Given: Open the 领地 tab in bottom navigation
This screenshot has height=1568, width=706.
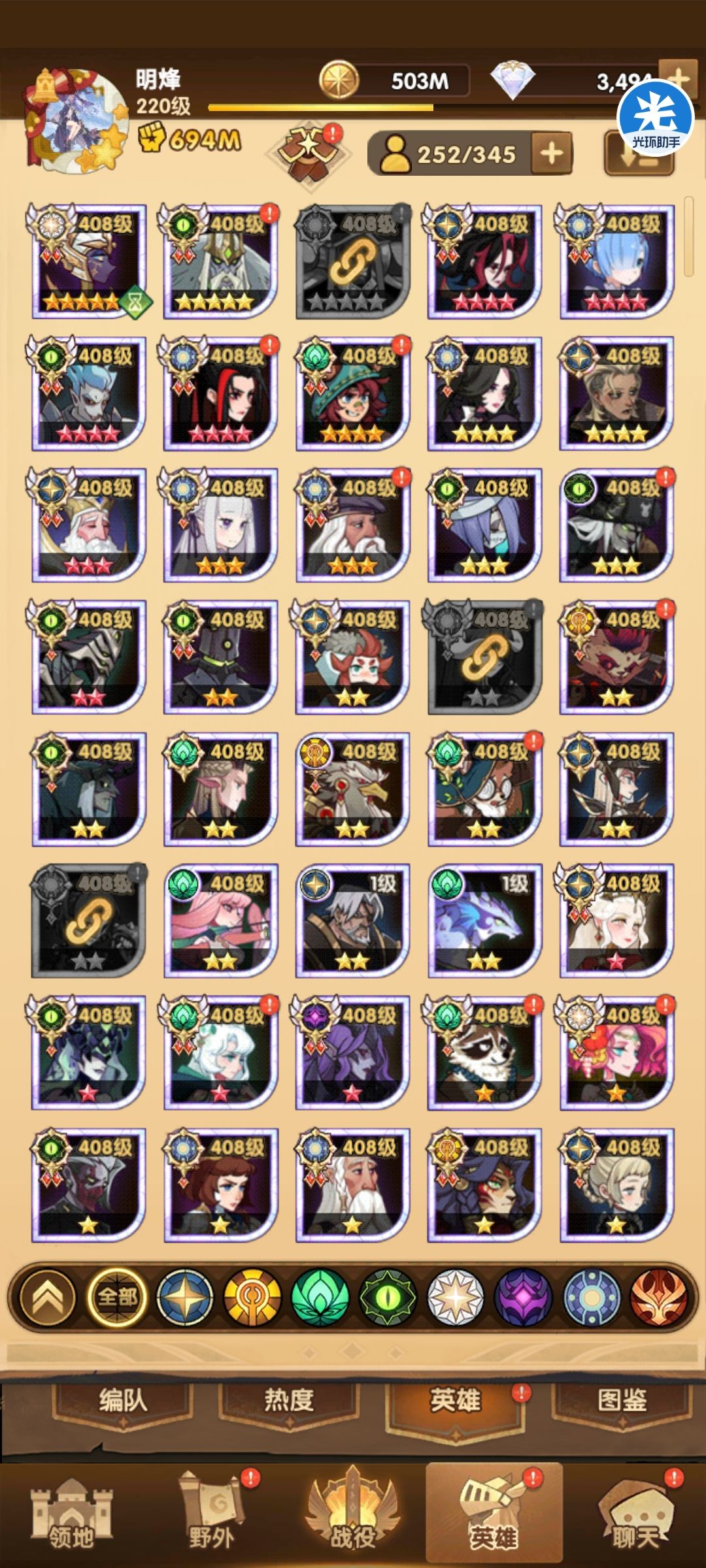Looking at the screenshot, I should pos(71,1514).
